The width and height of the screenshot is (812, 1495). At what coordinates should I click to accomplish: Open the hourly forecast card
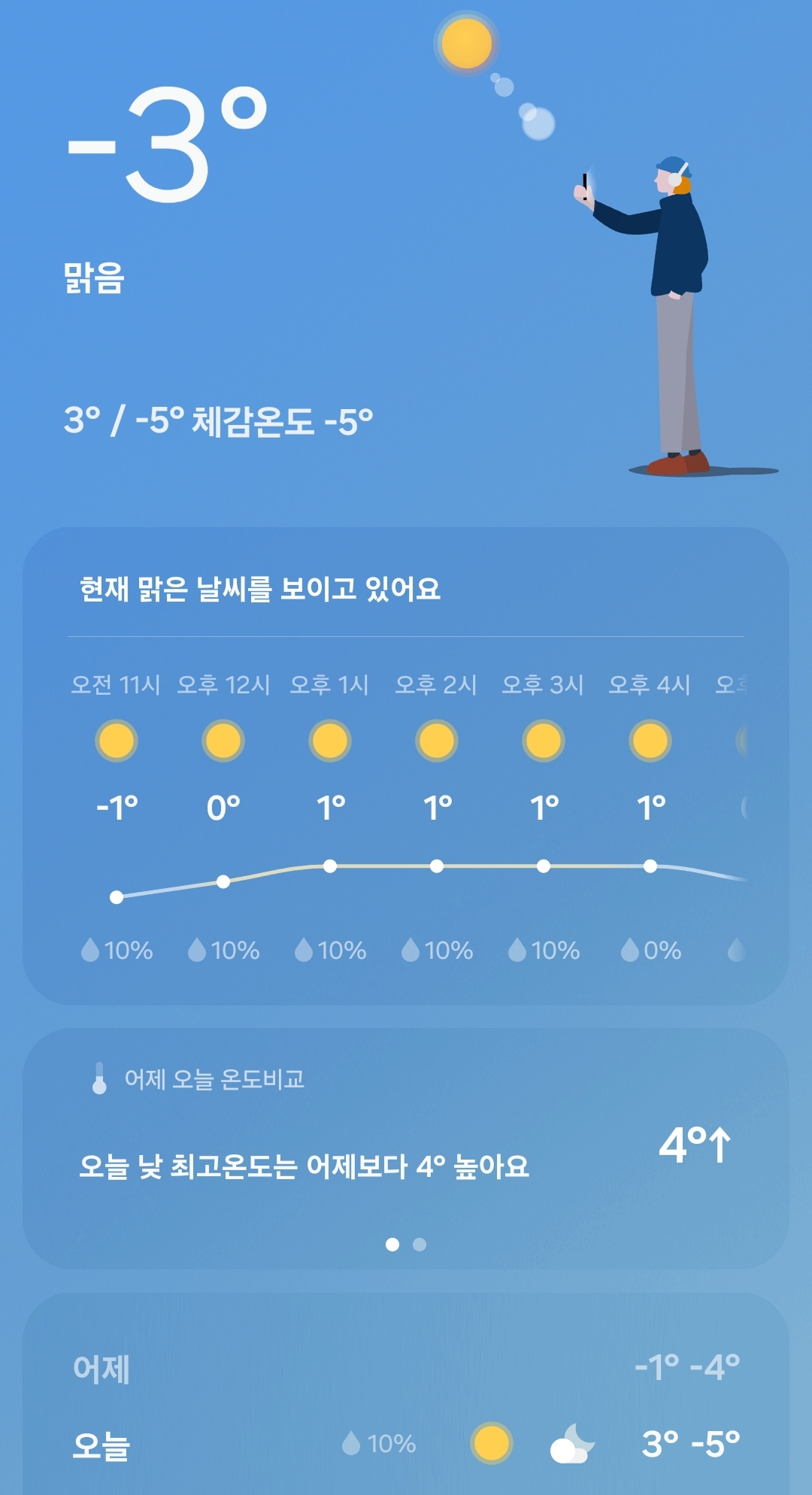406,766
